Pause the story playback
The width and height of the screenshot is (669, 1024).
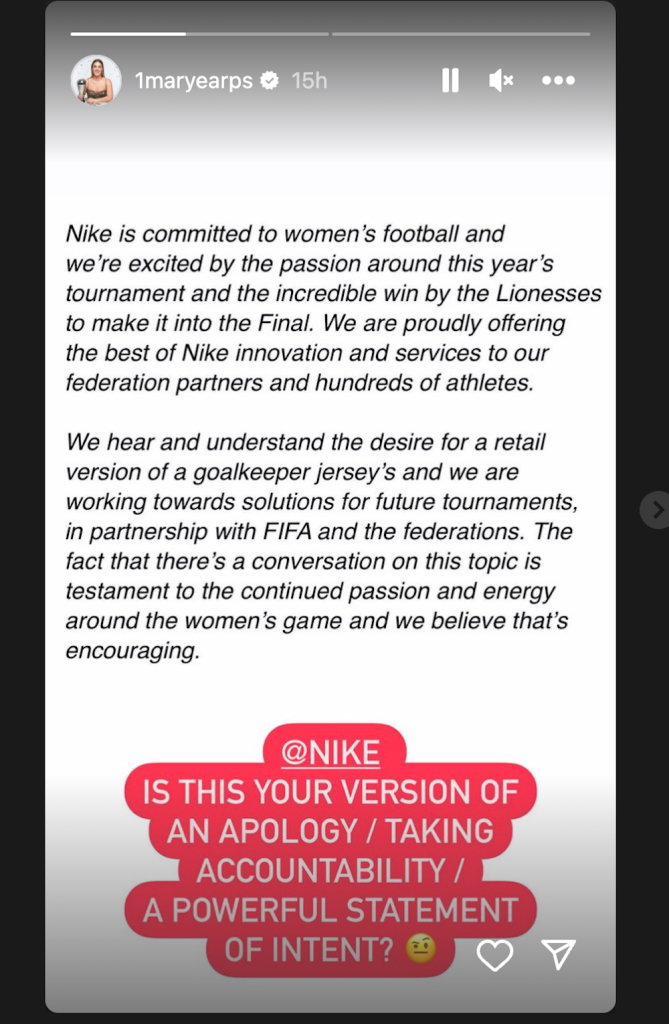tap(450, 81)
